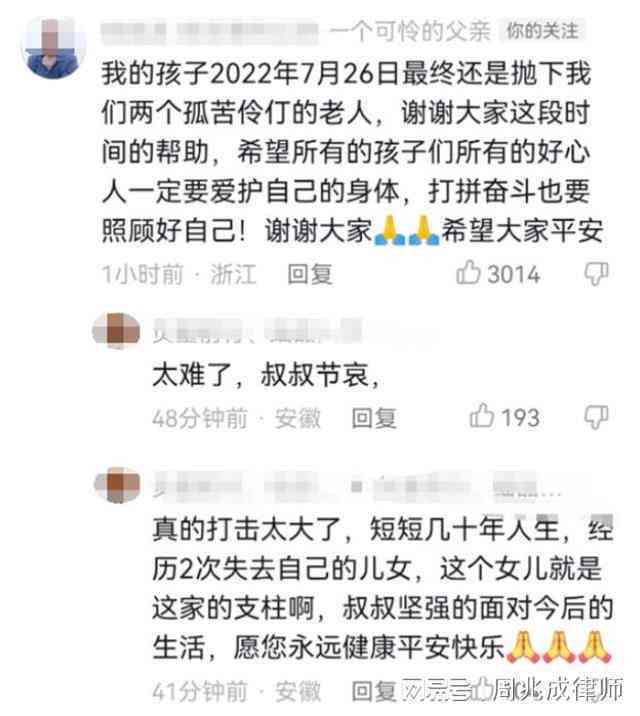The width and height of the screenshot is (640, 716).
Task: Dislike the 太难了，叔叔节哀 comment
Action: point(597,417)
